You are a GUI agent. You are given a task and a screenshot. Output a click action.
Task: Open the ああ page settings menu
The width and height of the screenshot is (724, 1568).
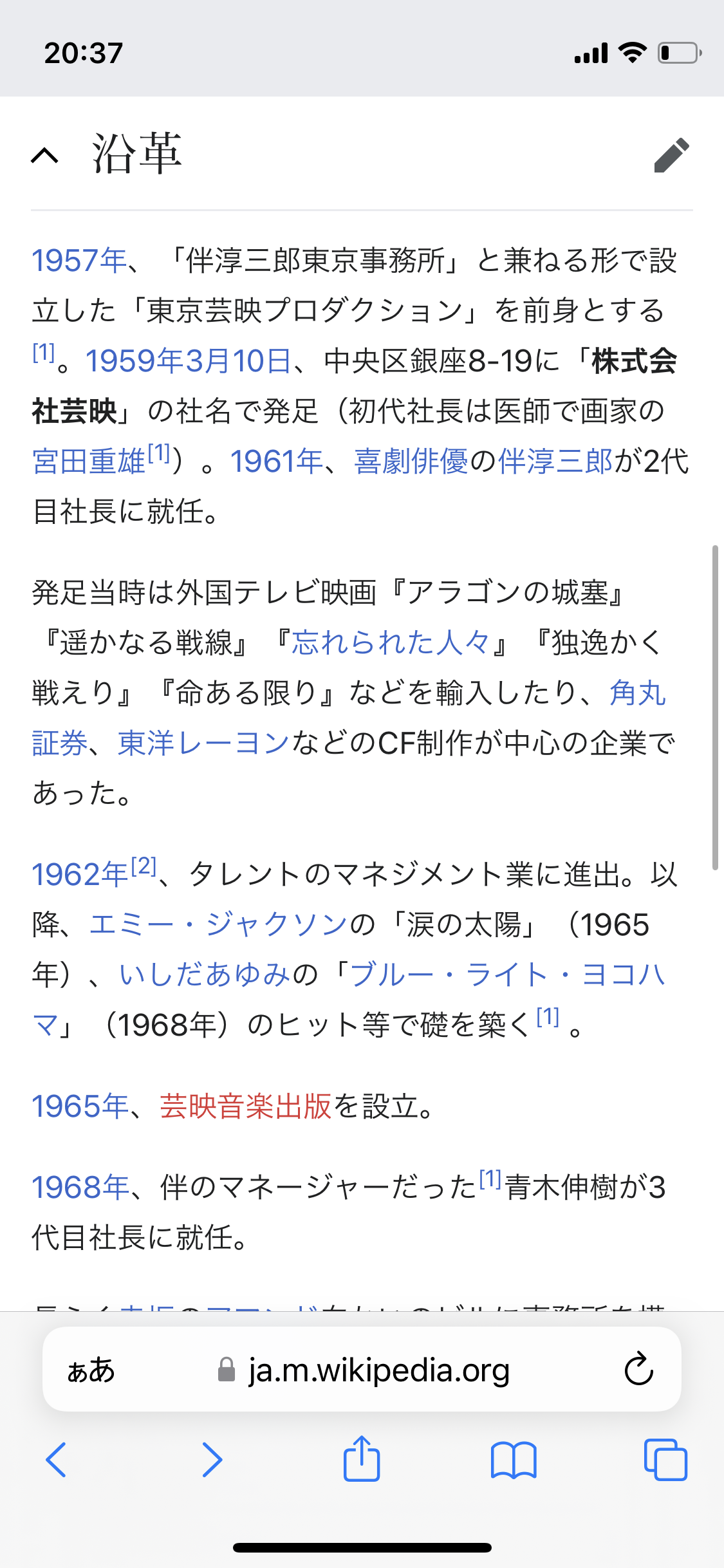point(91,1370)
